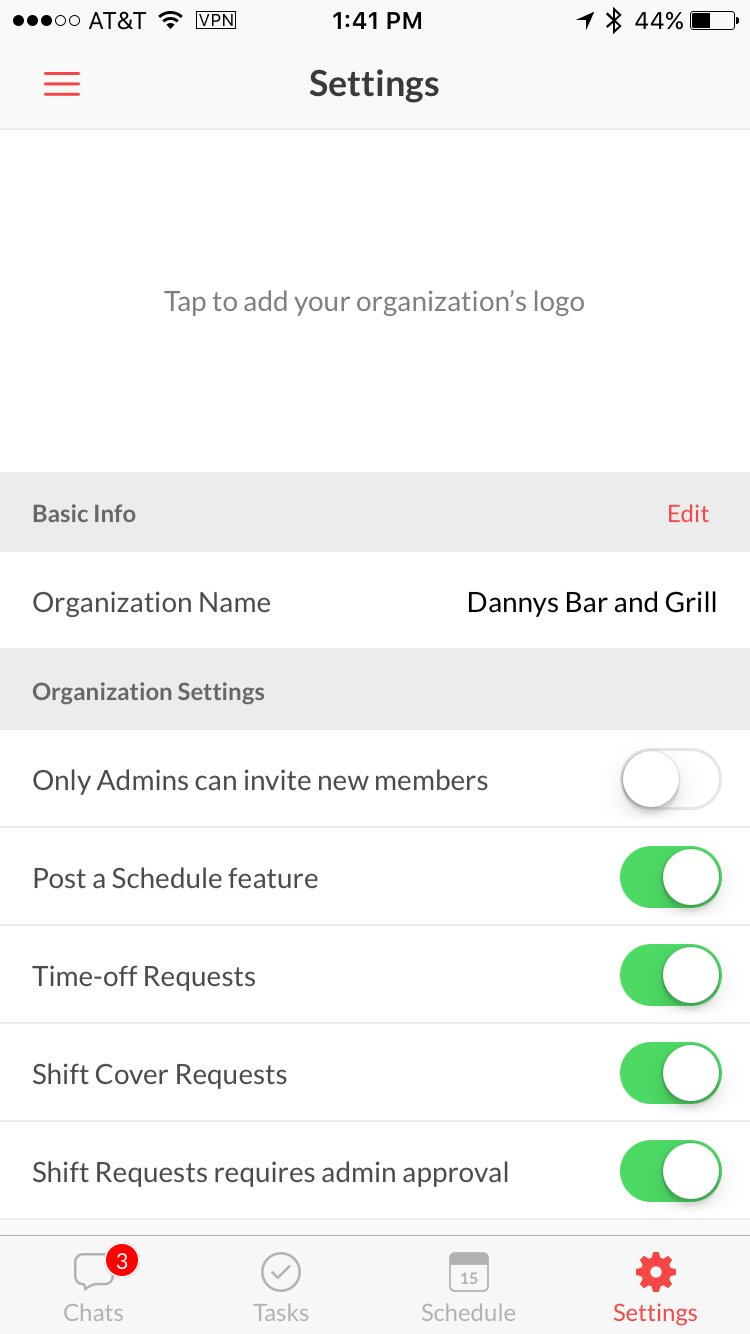The width and height of the screenshot is (750, 1334).
Task: Switch off Shift Requests requires admin approval
Action: click(x=670, y=1171)
